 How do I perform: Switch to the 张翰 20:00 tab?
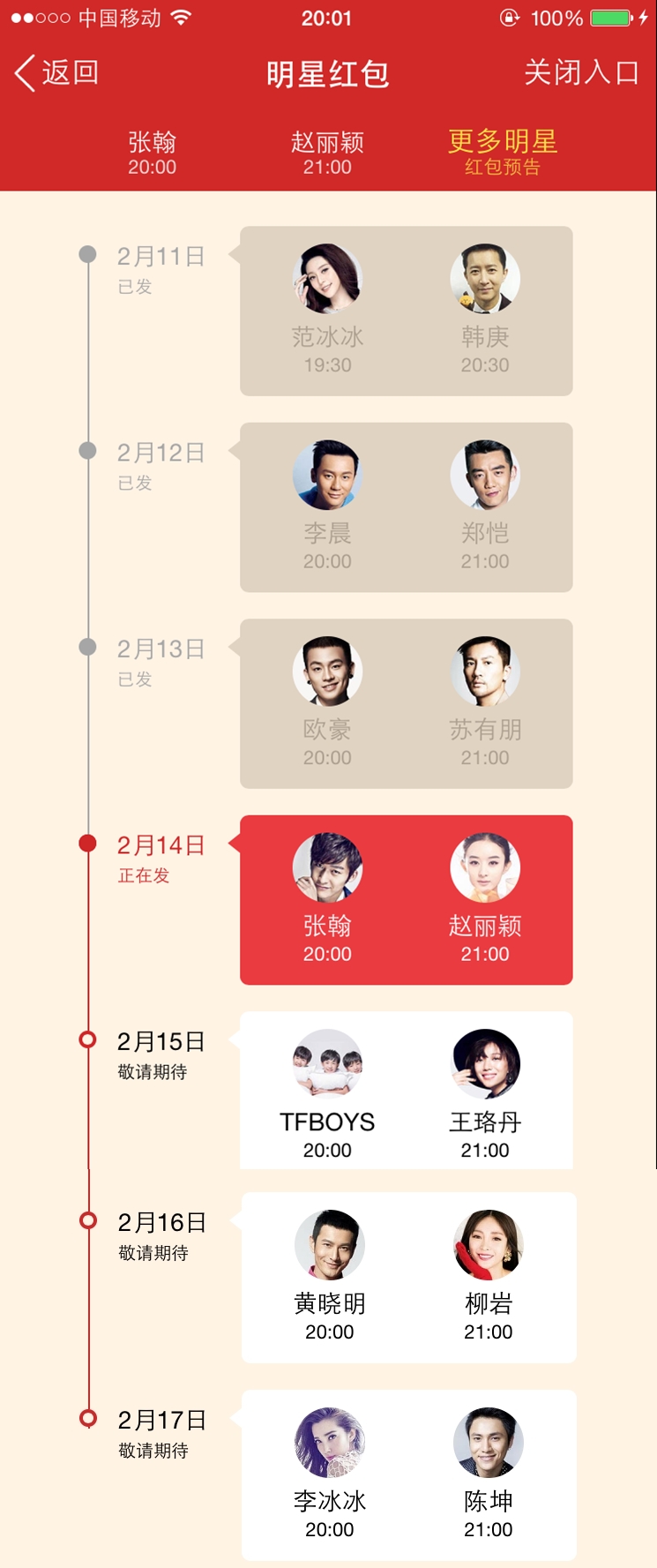click(152, 153)
